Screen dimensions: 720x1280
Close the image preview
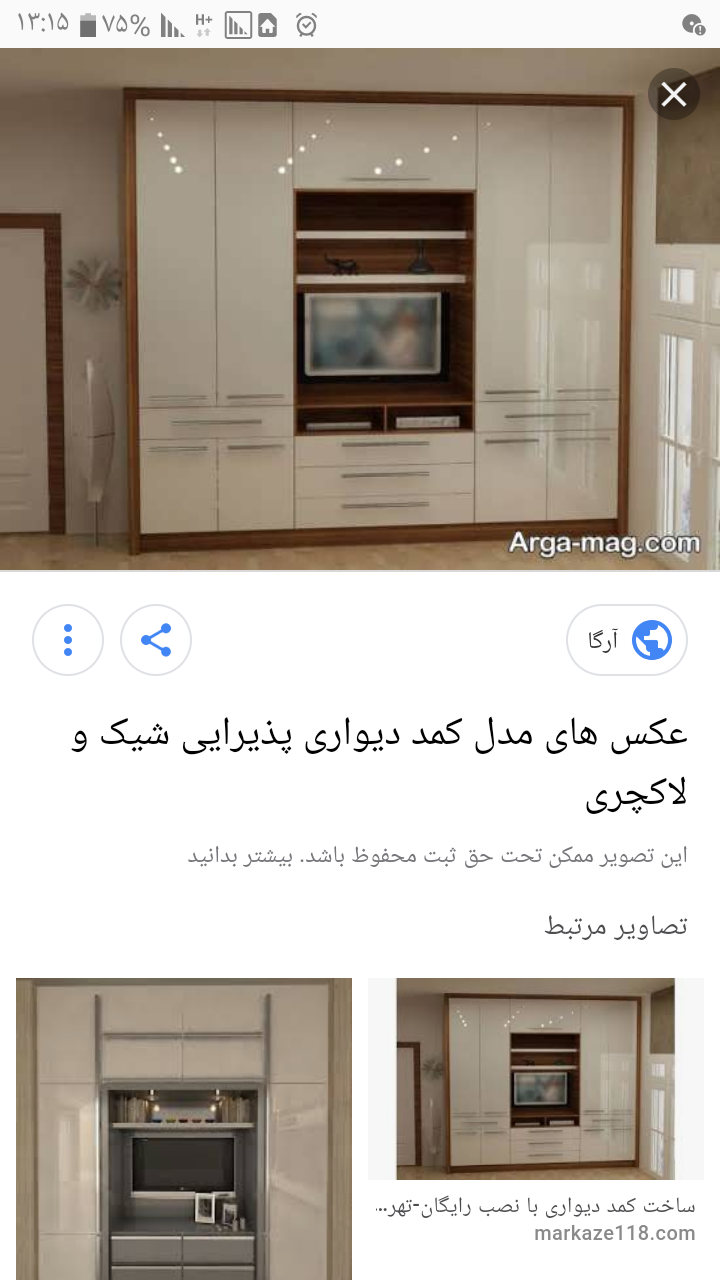coord(674,95)
